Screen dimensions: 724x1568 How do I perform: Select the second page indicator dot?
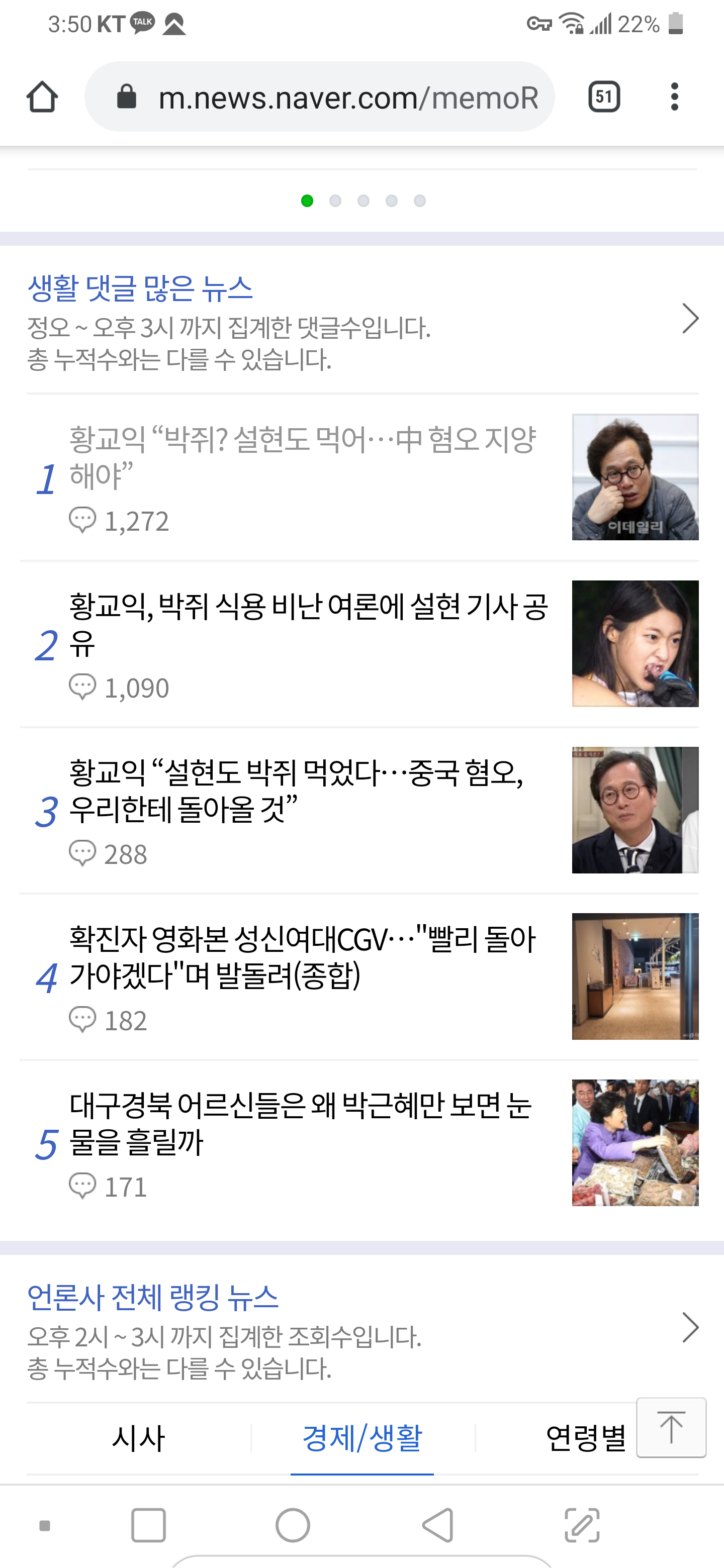click(335, 201)
